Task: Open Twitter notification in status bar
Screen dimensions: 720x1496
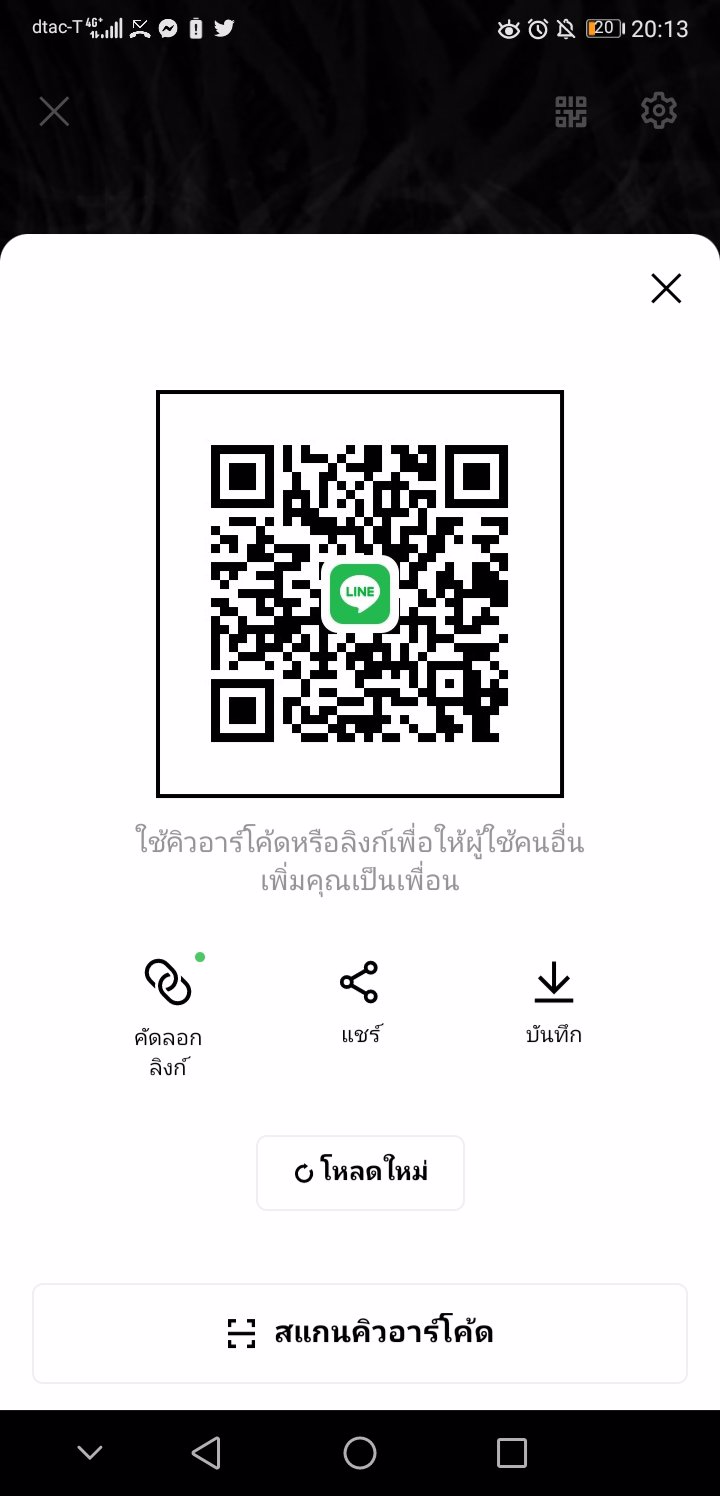Action: point(223,28)
